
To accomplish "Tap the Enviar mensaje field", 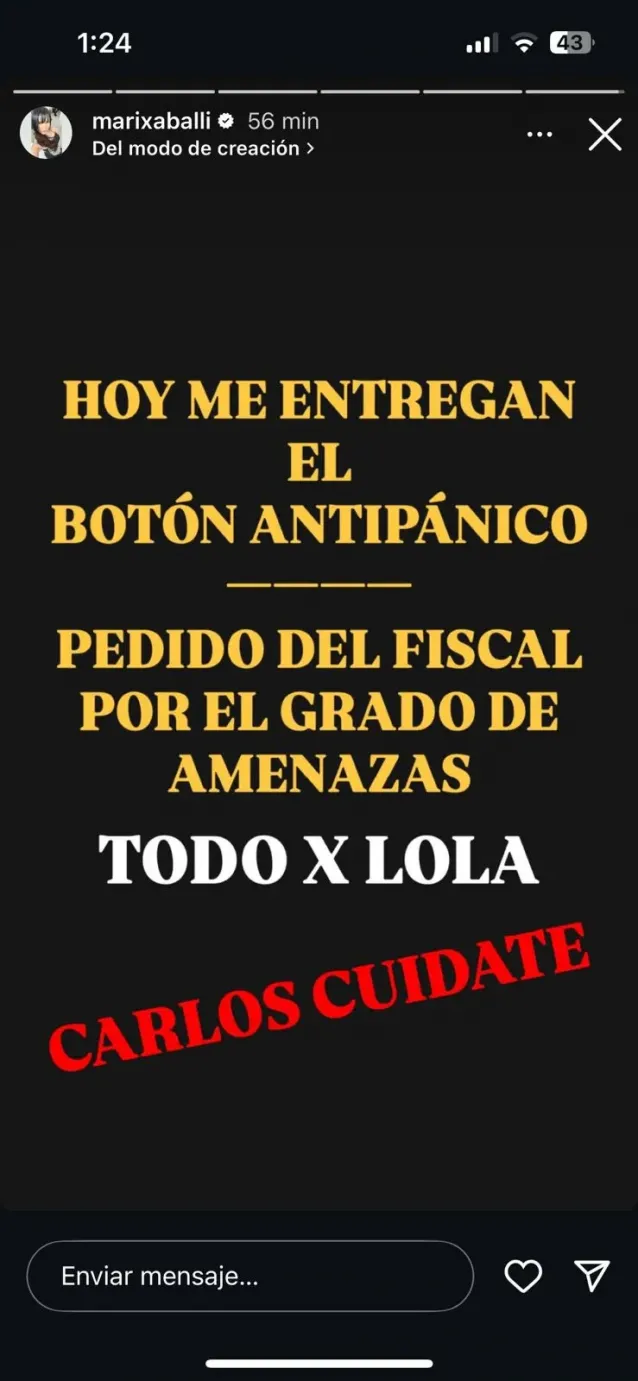I will (250, 1276).
